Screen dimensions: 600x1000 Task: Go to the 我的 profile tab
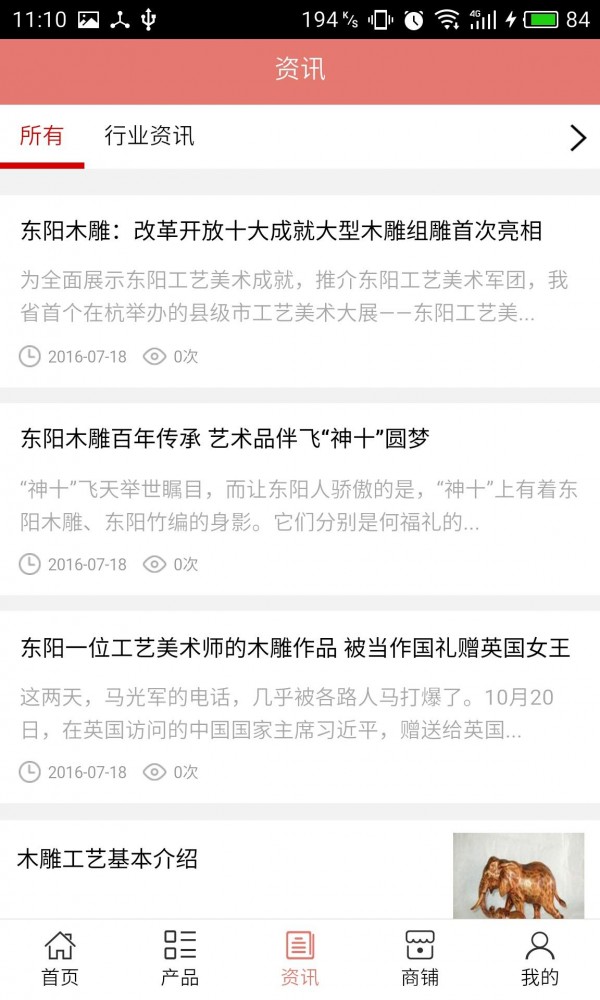click(540, 959)
